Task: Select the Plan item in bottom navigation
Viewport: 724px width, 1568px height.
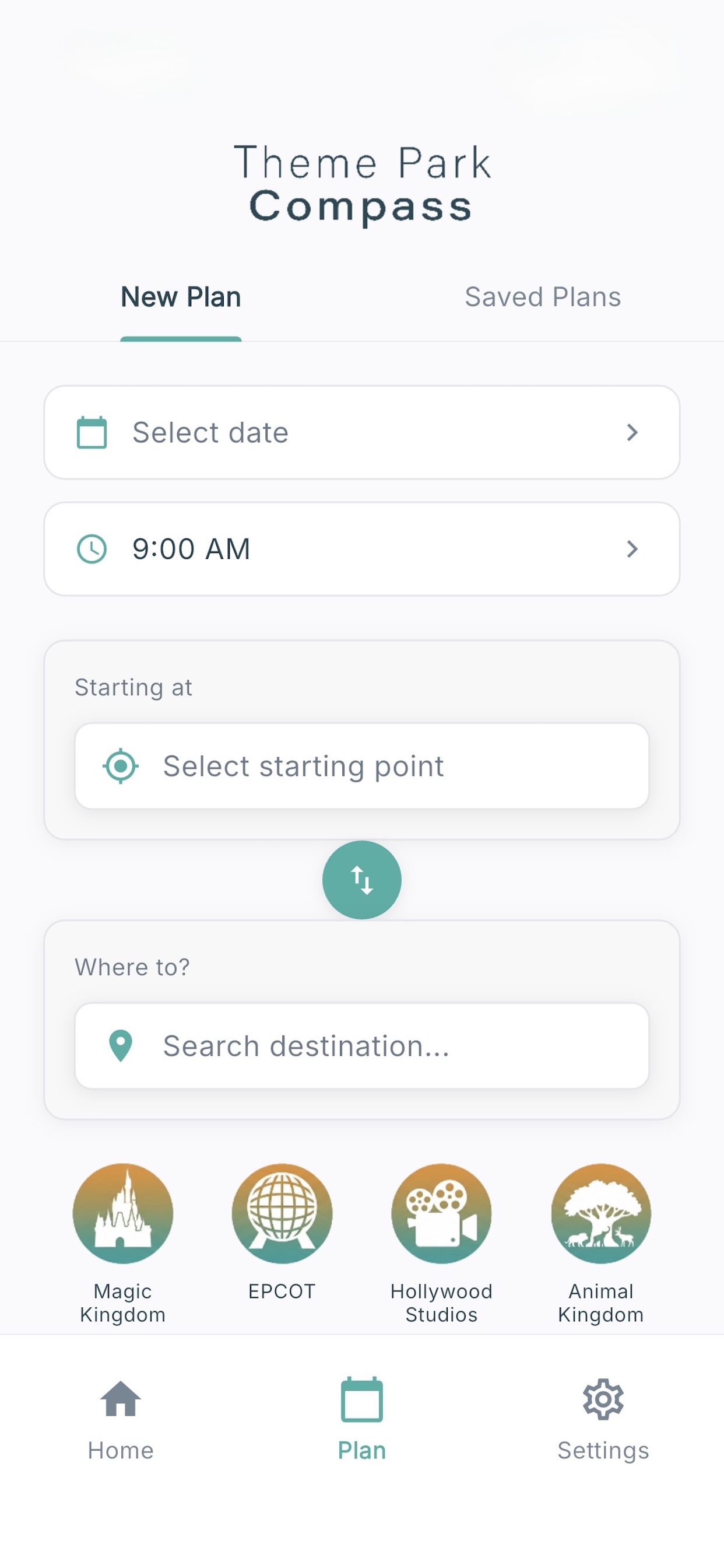Action: coord(362,1418)
